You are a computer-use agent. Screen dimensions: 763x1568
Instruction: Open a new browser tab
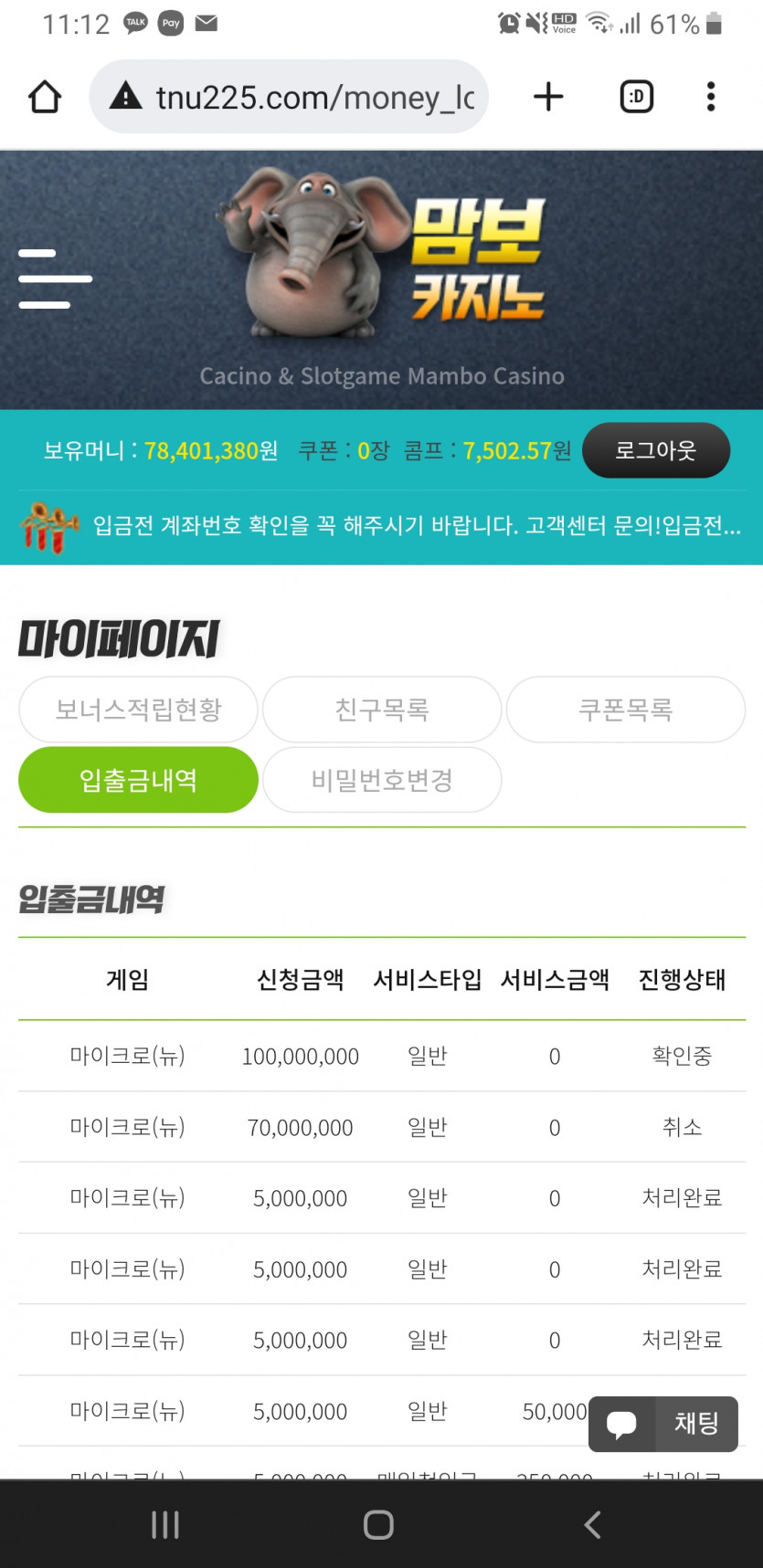(548, 97)
